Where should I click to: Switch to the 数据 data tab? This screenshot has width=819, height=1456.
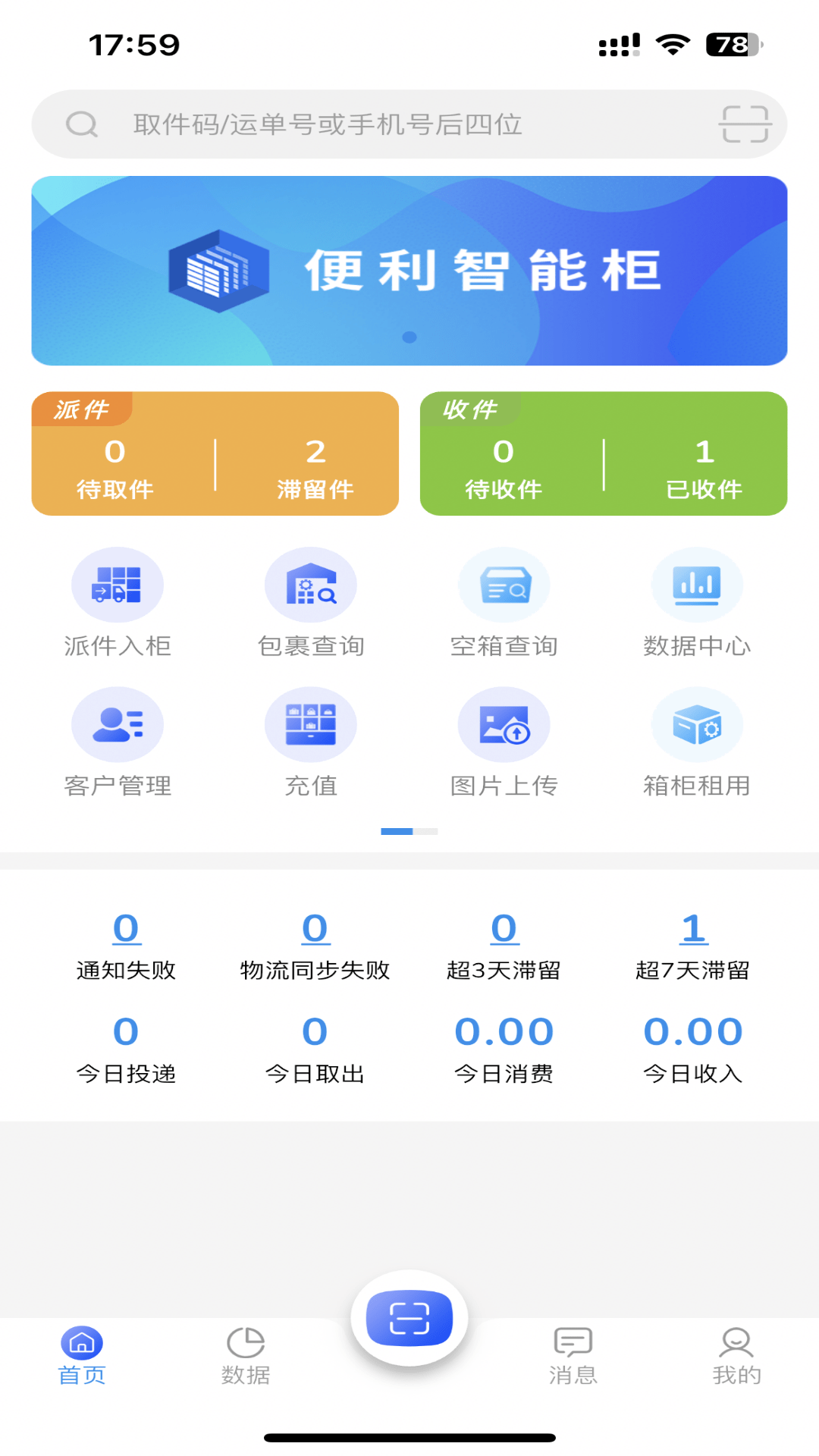246,1357
